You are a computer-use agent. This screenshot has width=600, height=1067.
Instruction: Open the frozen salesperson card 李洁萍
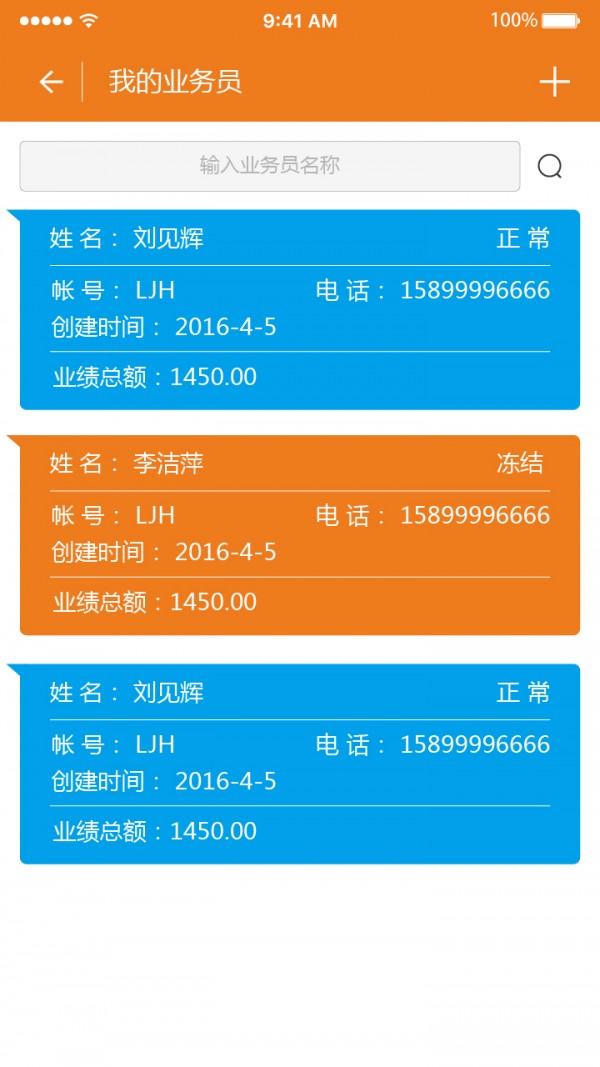300,535
